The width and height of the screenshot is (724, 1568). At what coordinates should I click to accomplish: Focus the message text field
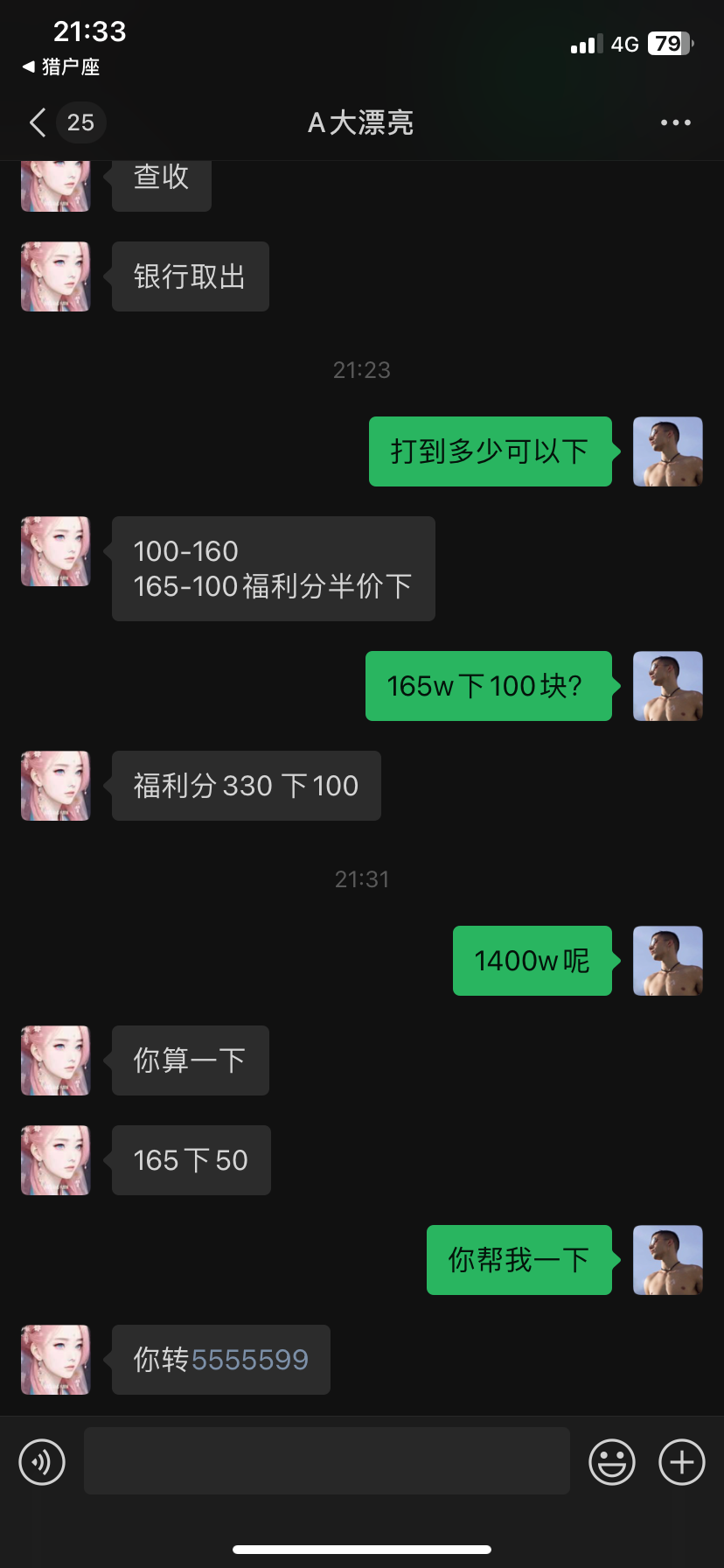326,1461
